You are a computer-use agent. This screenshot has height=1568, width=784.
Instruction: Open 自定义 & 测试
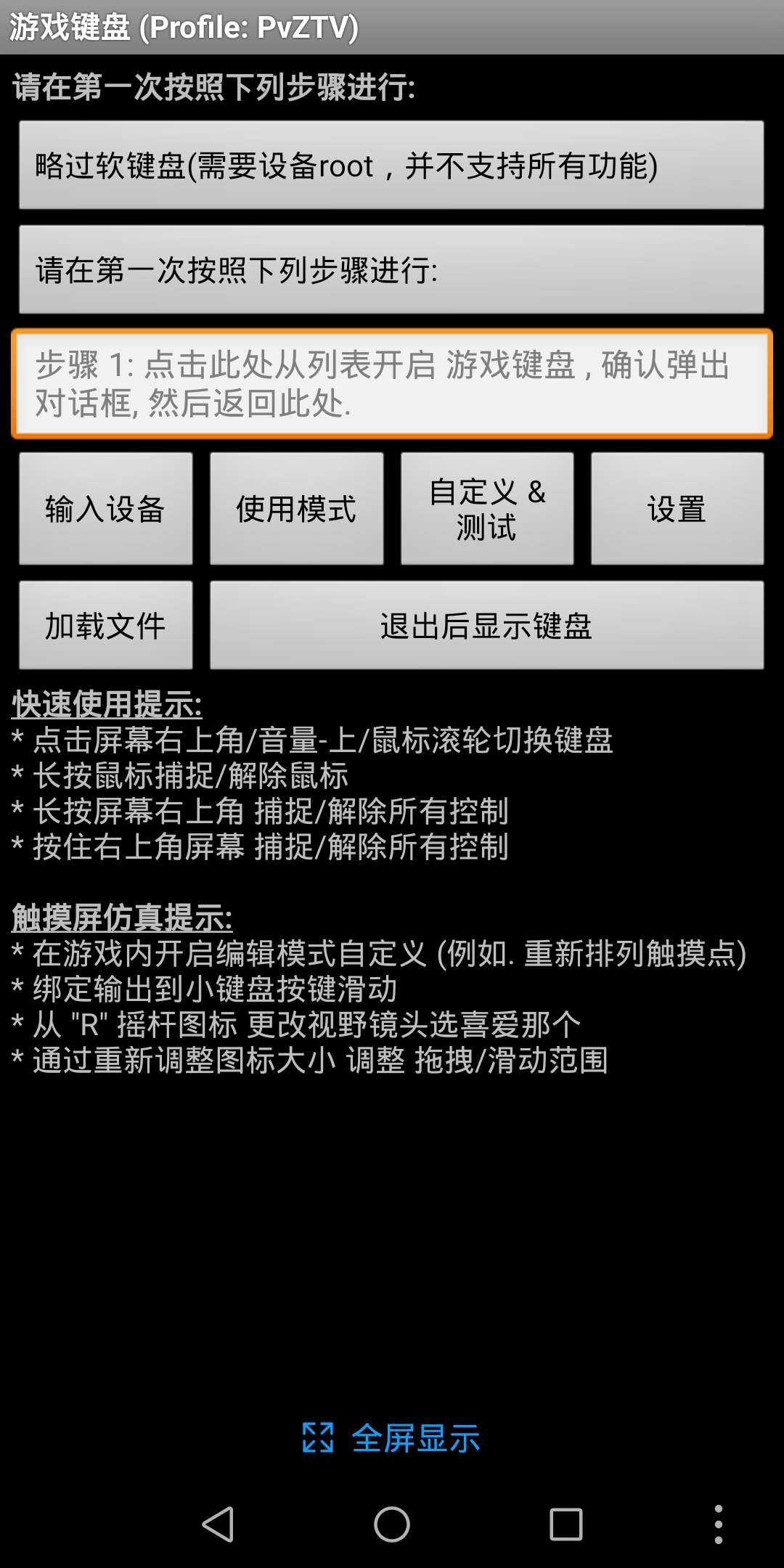click(487, 508)
